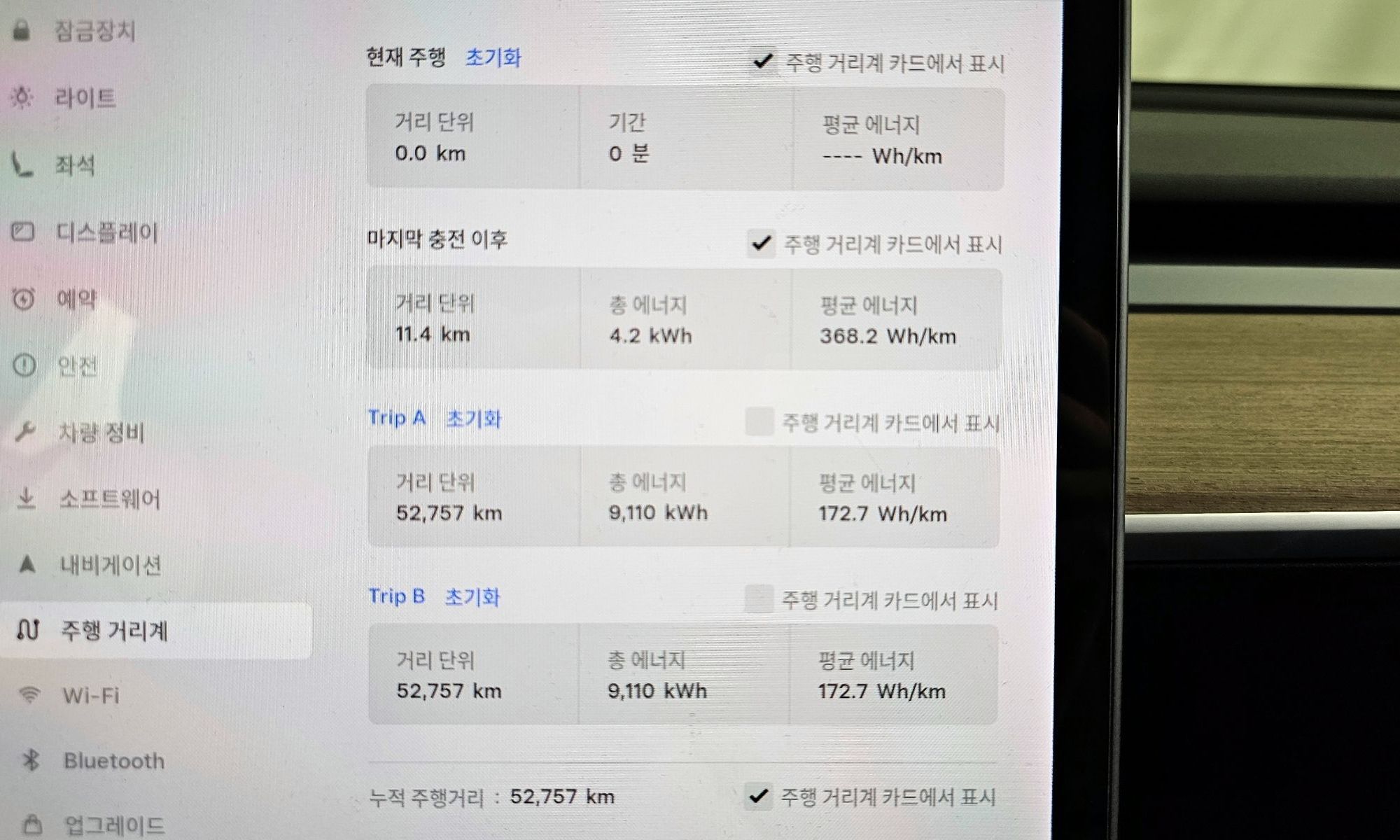The width and height of the screenshot is (1400, 840).
Task: Open the 업그레이드 menu
Action: [114, 825]
